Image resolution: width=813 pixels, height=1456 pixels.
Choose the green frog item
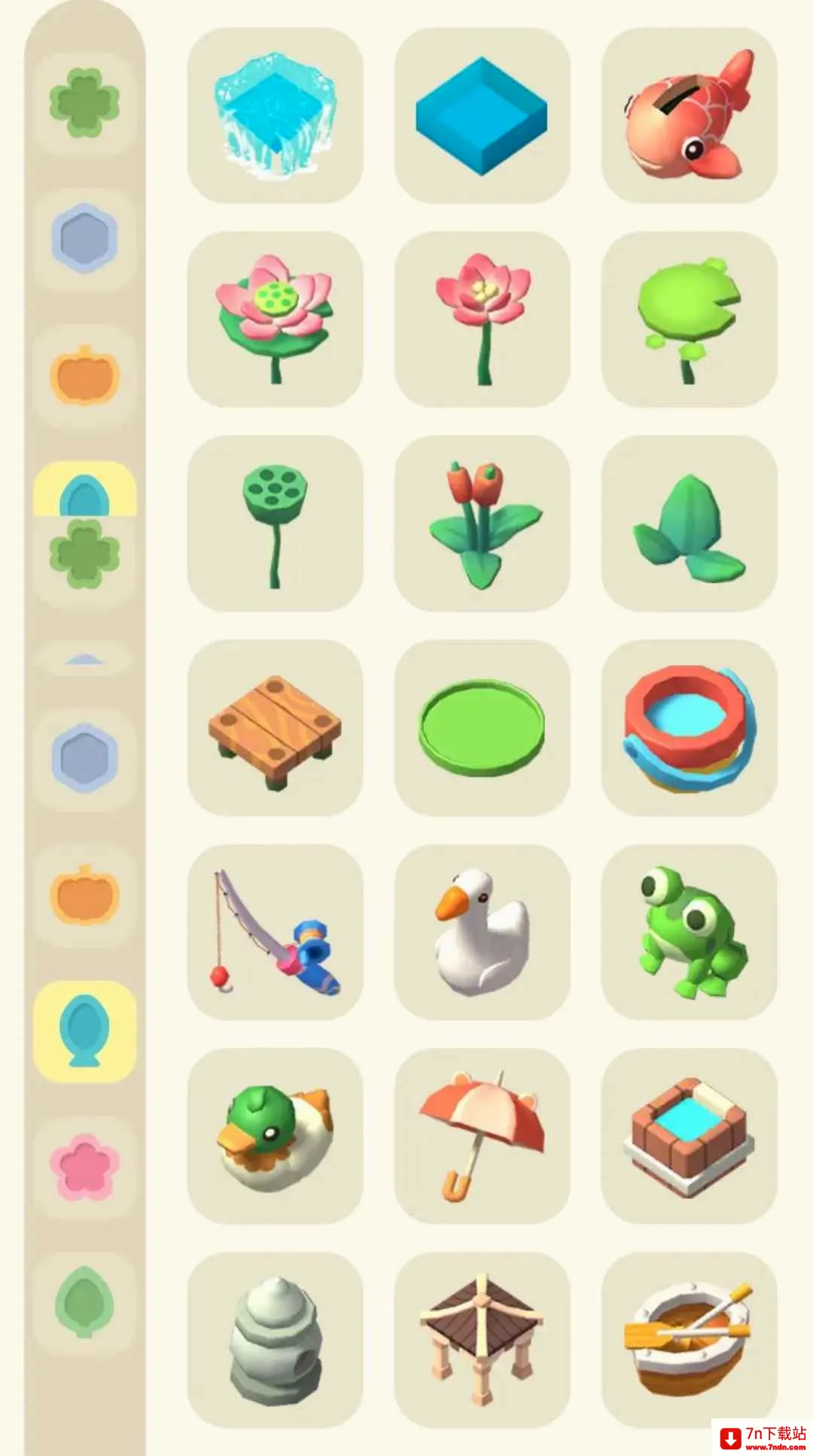pyautogui.click(x=689, y=932)
